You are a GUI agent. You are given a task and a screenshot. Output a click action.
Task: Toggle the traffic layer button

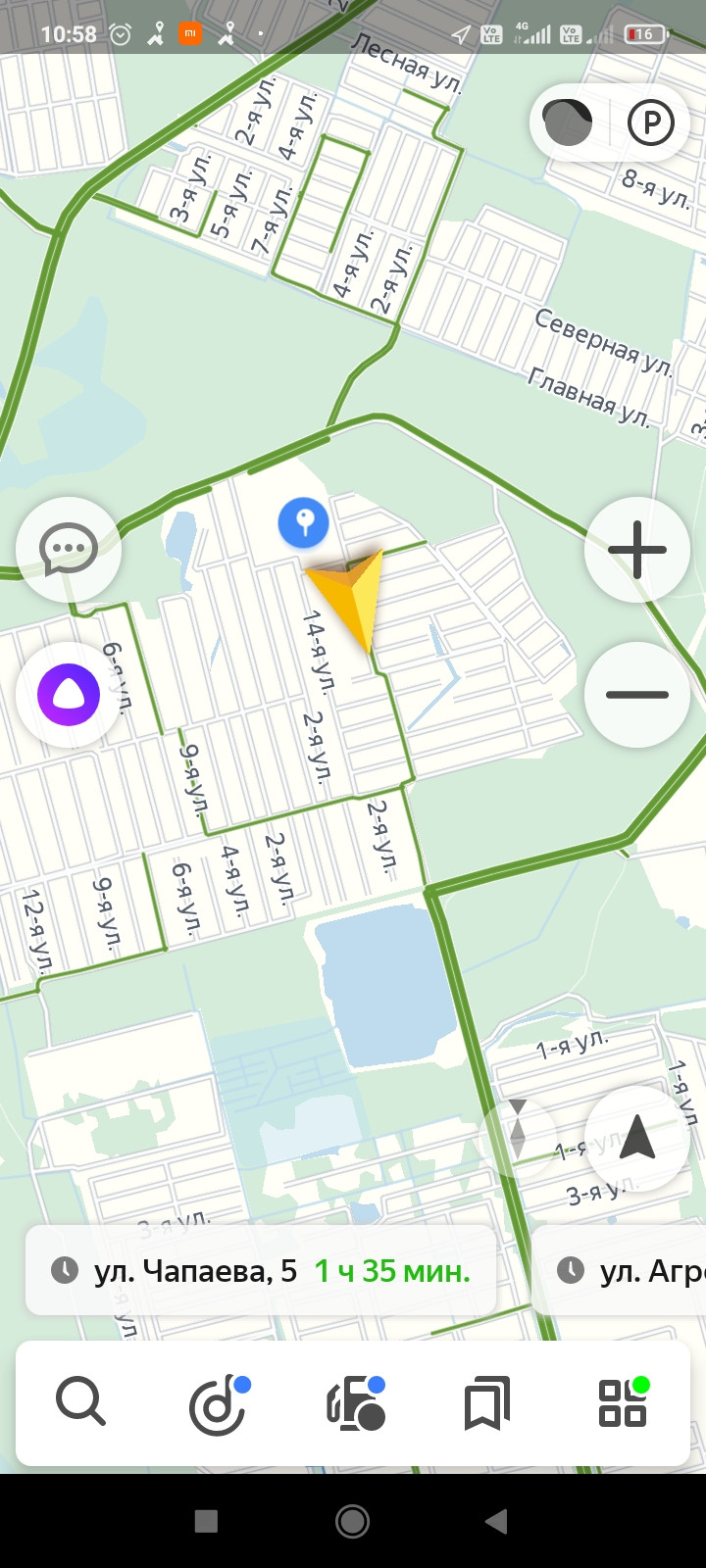569,123
